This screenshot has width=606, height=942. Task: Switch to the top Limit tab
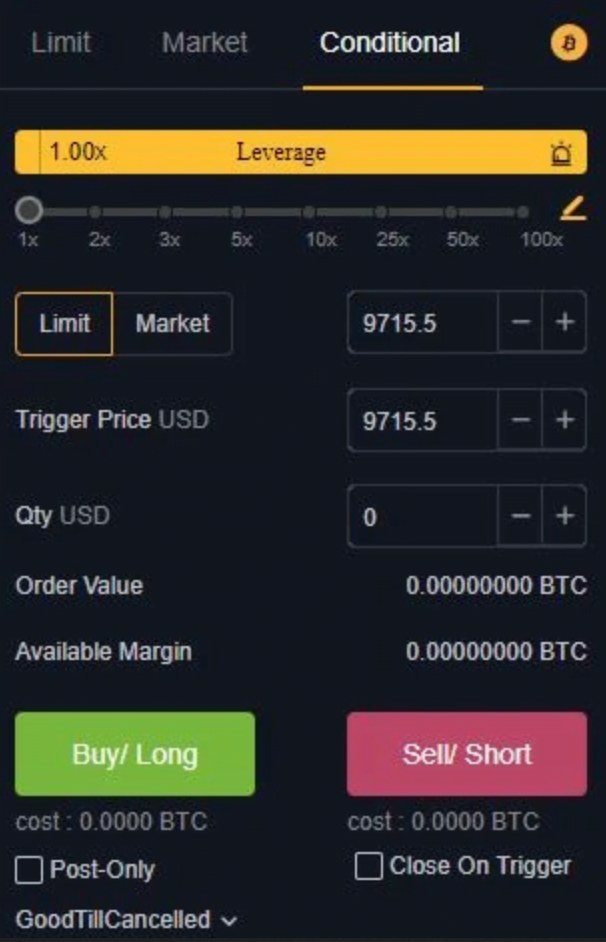61,43
